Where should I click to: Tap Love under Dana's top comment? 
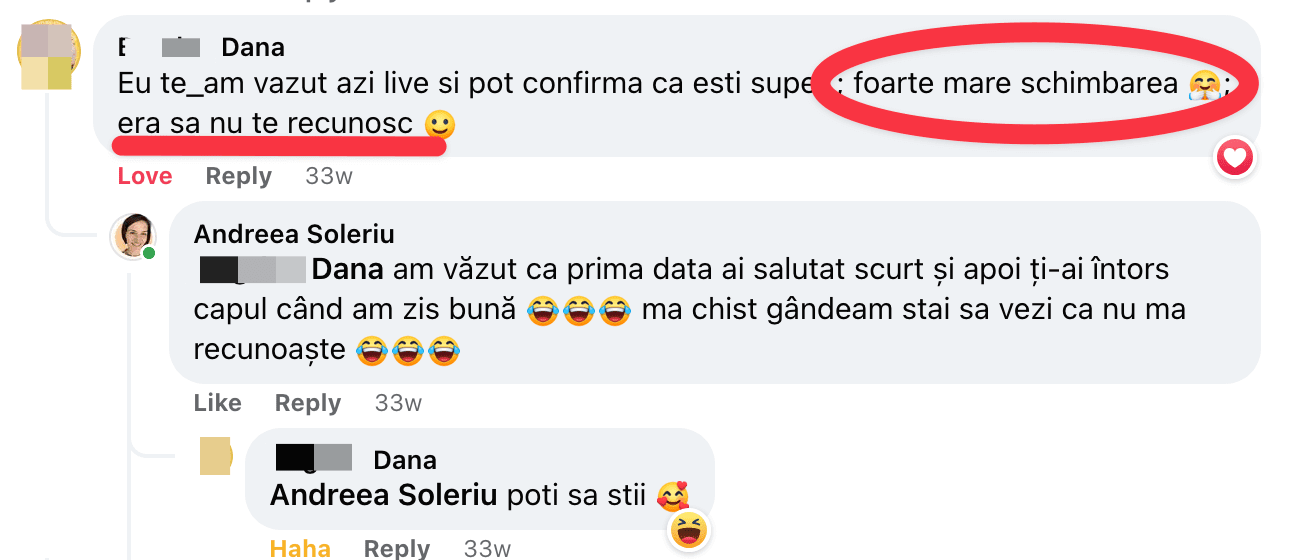tap(145, 177)
